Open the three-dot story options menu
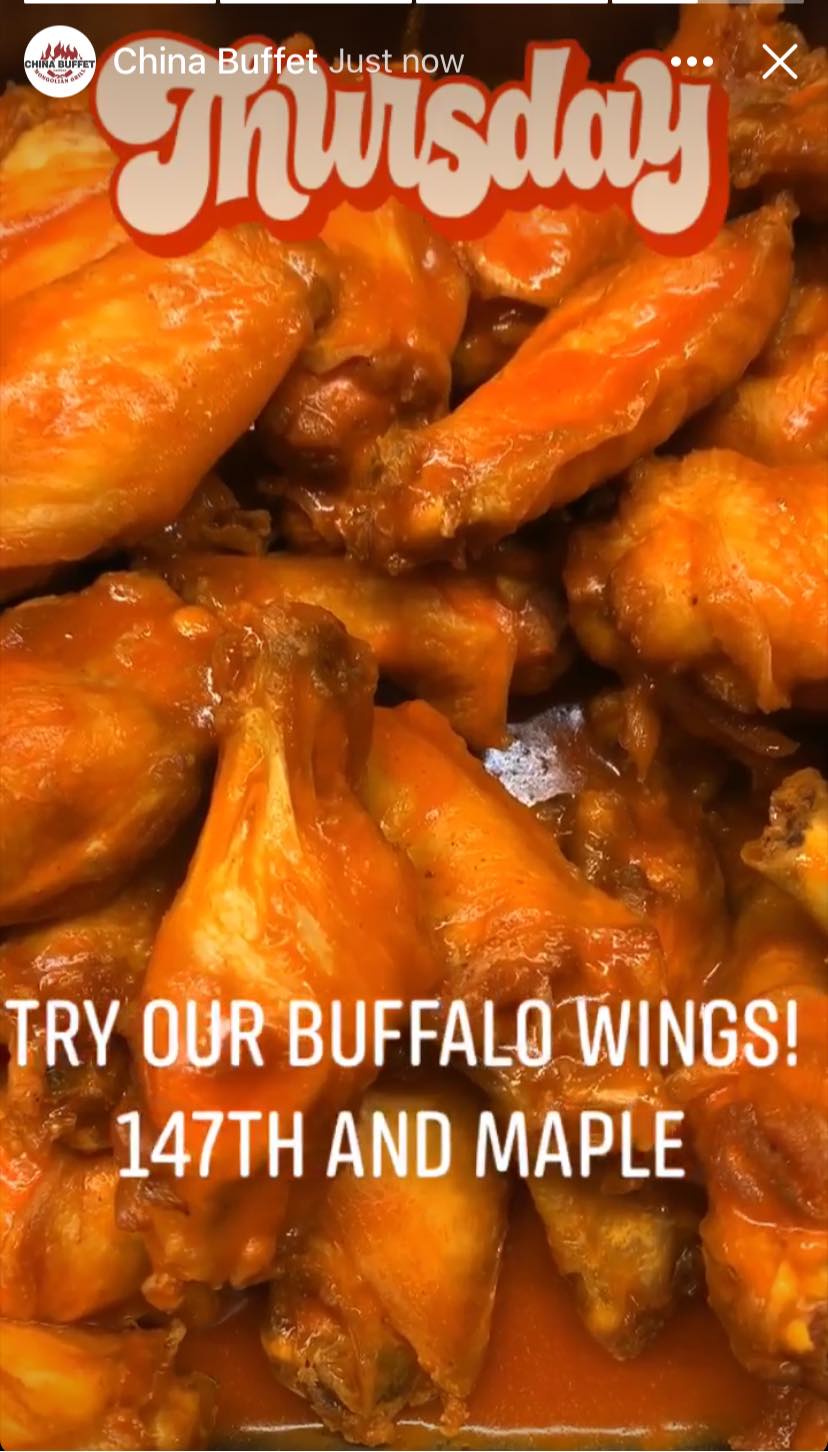828x1452 pixels. pyautogui.click(x=692, y=62)
